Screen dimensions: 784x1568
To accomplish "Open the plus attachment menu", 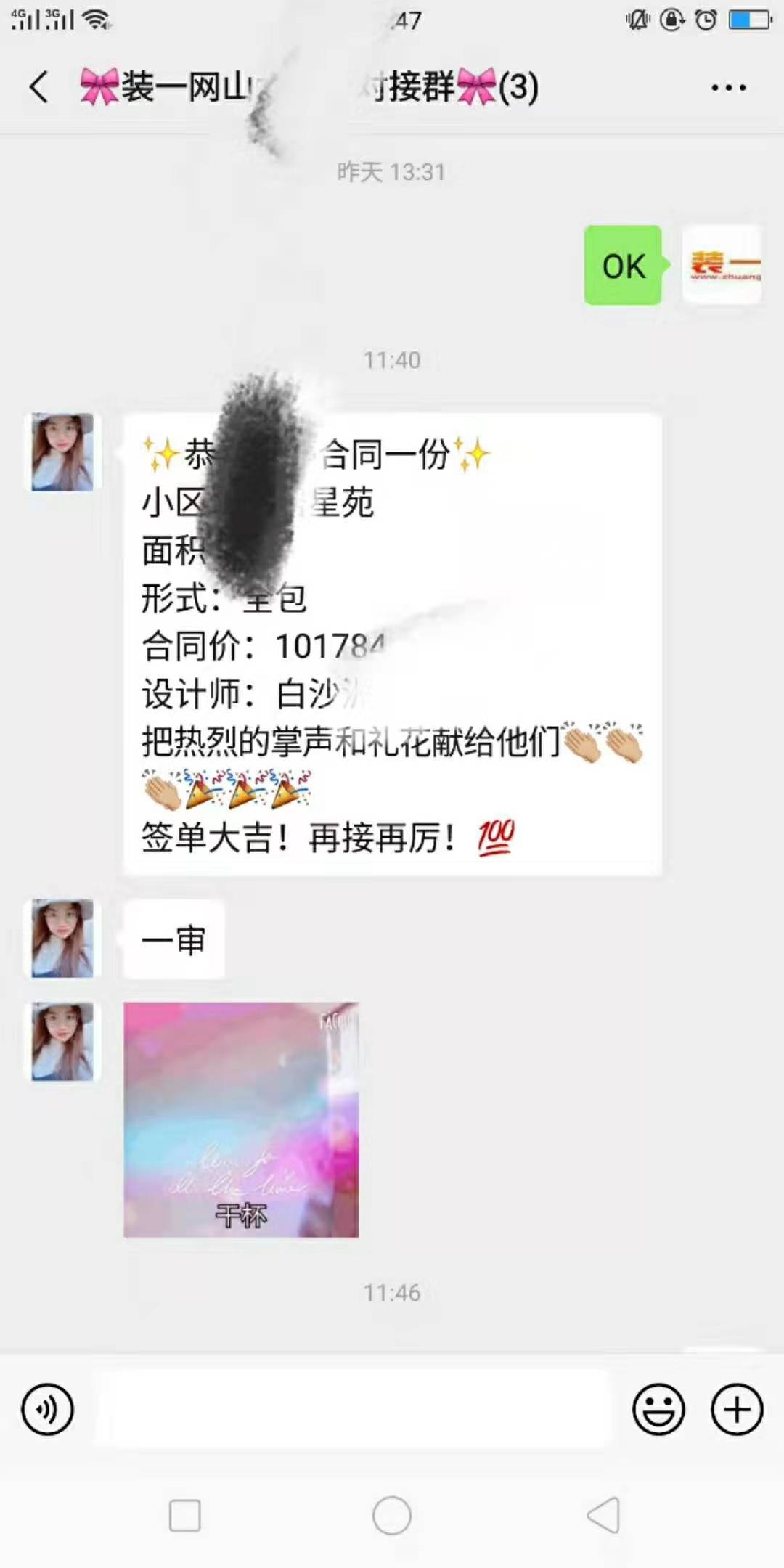I will pyautogui.click(x=737, y=1410).
